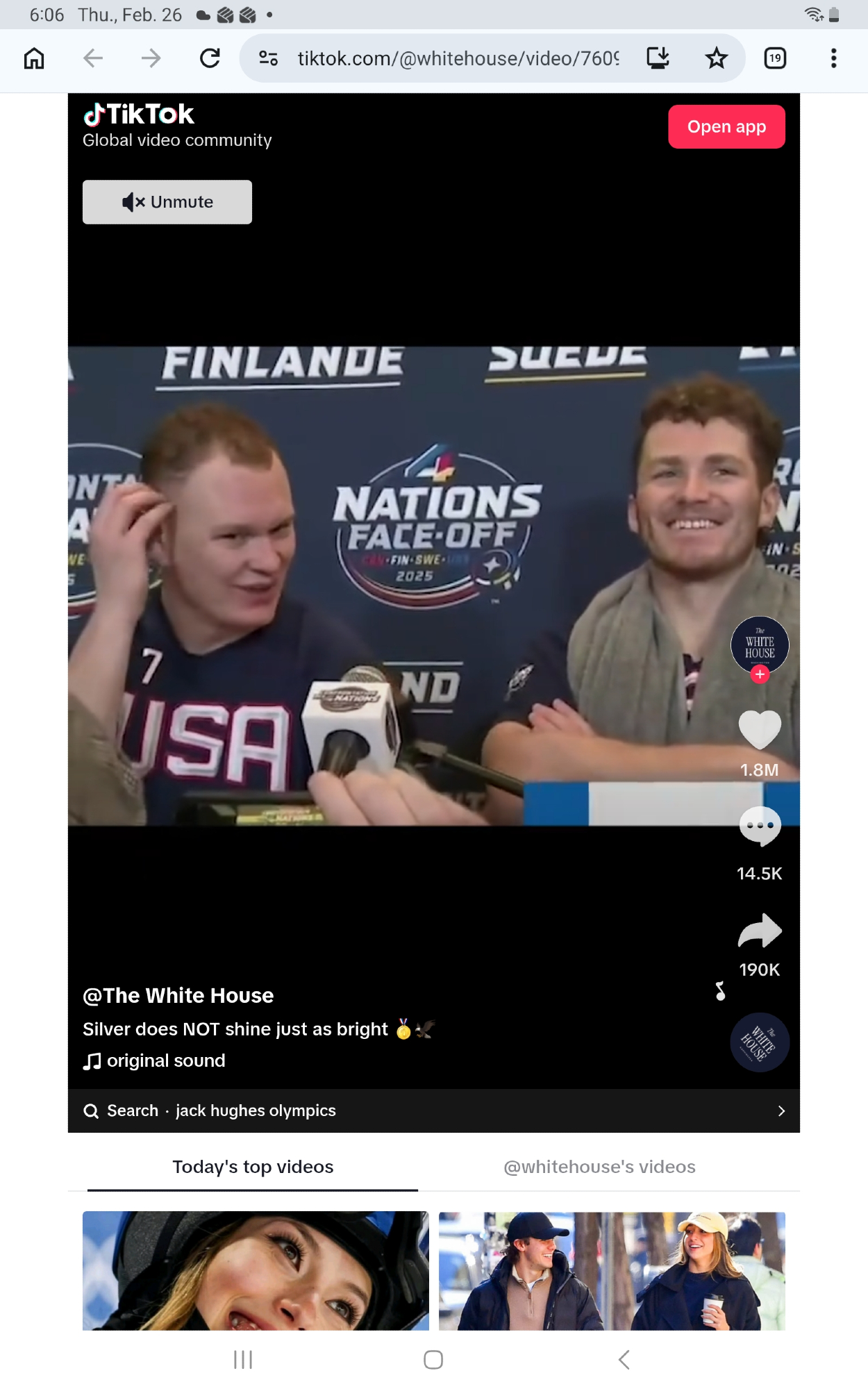
Task: Switch to Today's top videos tab
Action: tap(253, 1167)
